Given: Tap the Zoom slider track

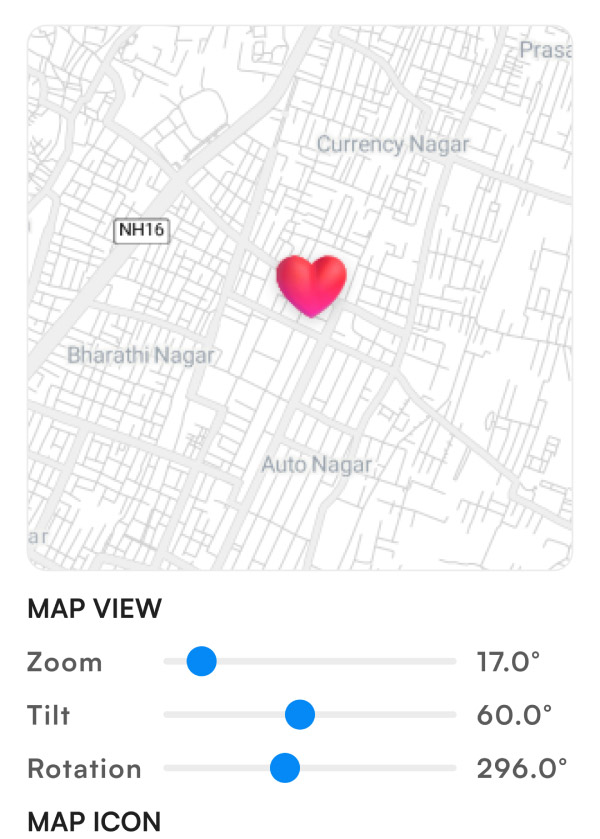Looking at the screenshot, I should coord(310,661).
